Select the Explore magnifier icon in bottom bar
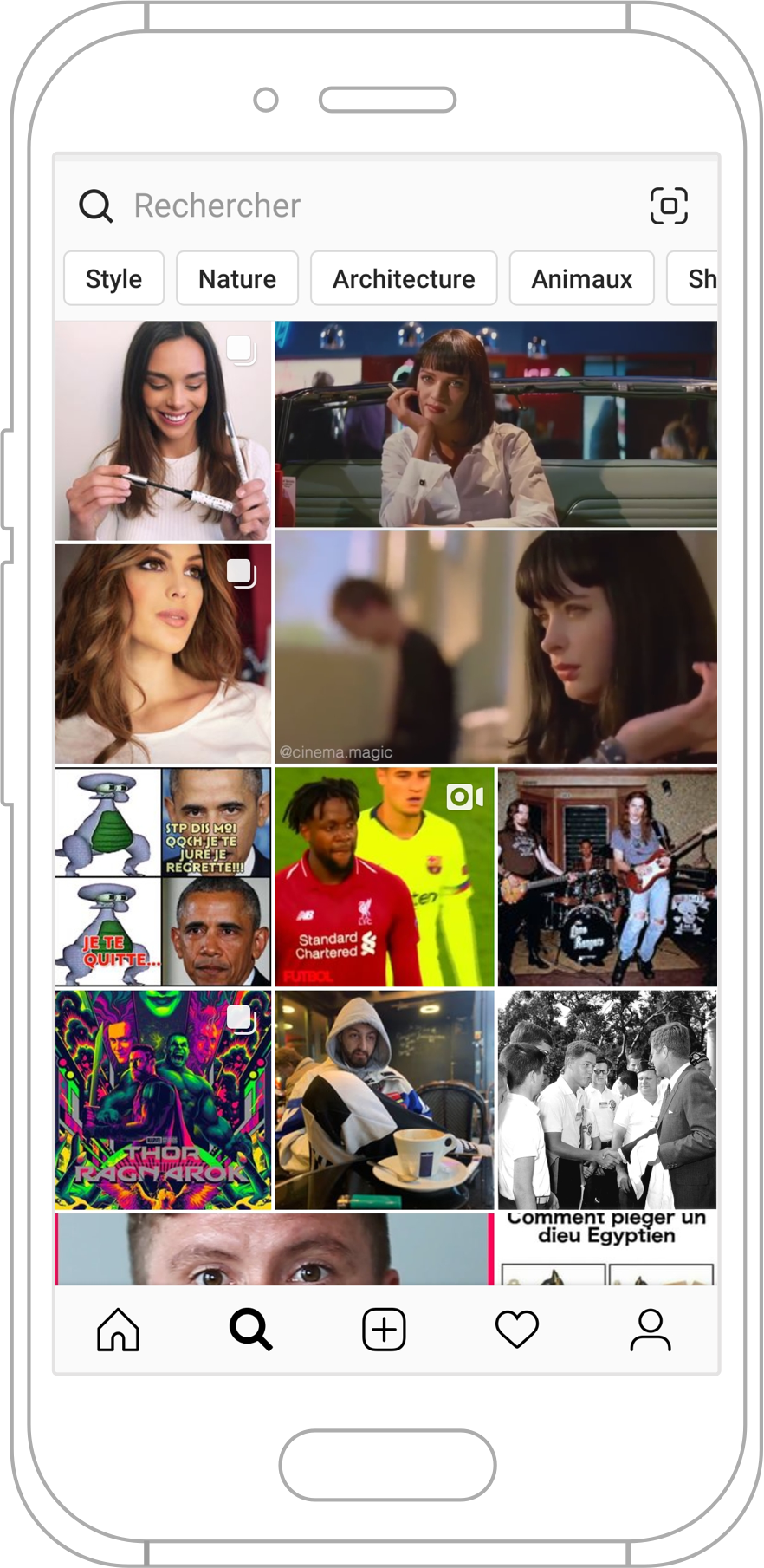 [x=250, y=1328]
